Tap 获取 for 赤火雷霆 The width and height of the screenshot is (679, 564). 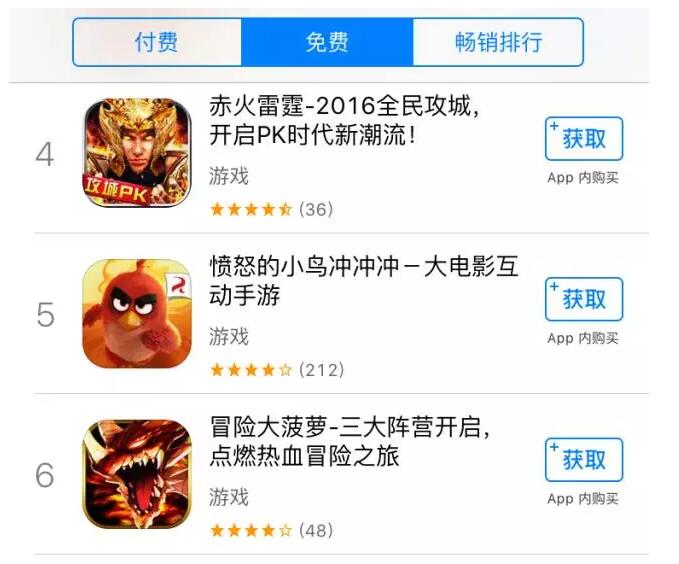pyautogui.click(x=584, y=139)
